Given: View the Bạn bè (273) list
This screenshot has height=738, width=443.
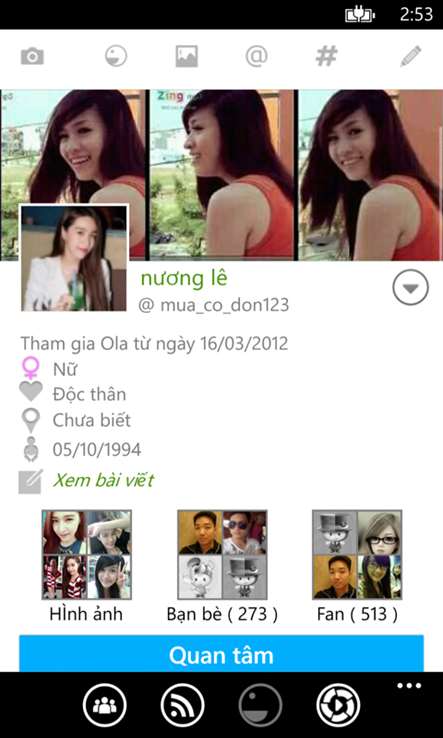Looking at the screenshot, I should (222, 566).
